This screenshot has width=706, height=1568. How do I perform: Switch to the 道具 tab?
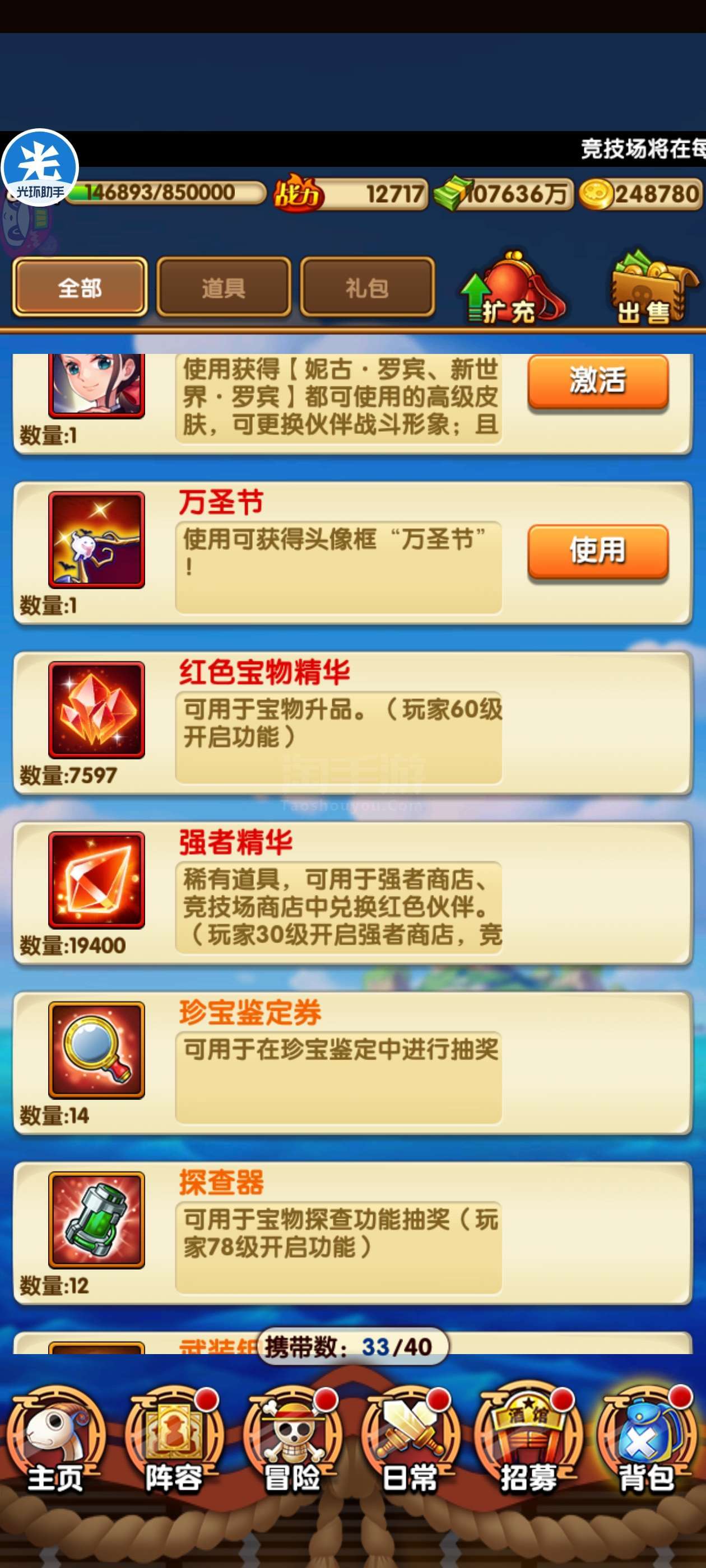(x=224, y=287)
